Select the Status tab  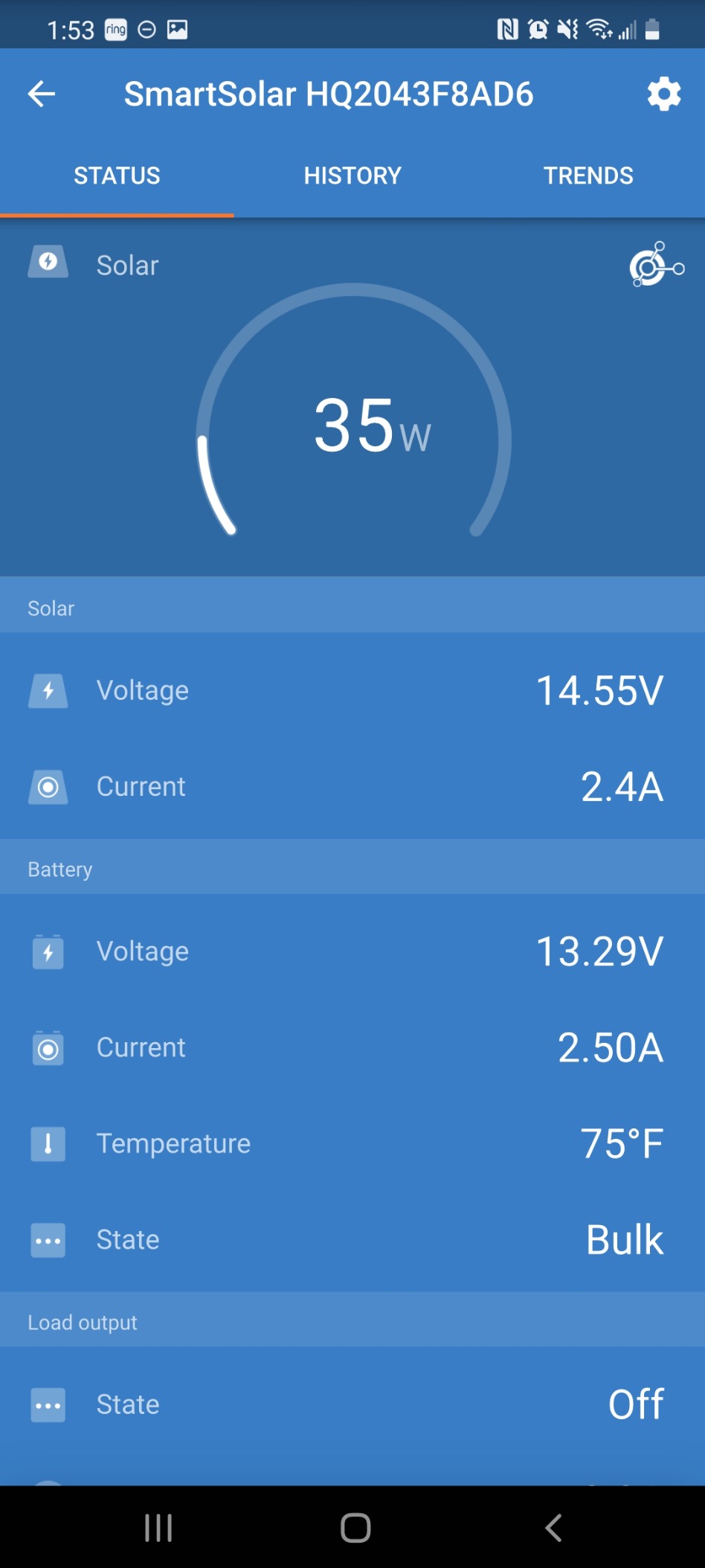coord(117,176)
